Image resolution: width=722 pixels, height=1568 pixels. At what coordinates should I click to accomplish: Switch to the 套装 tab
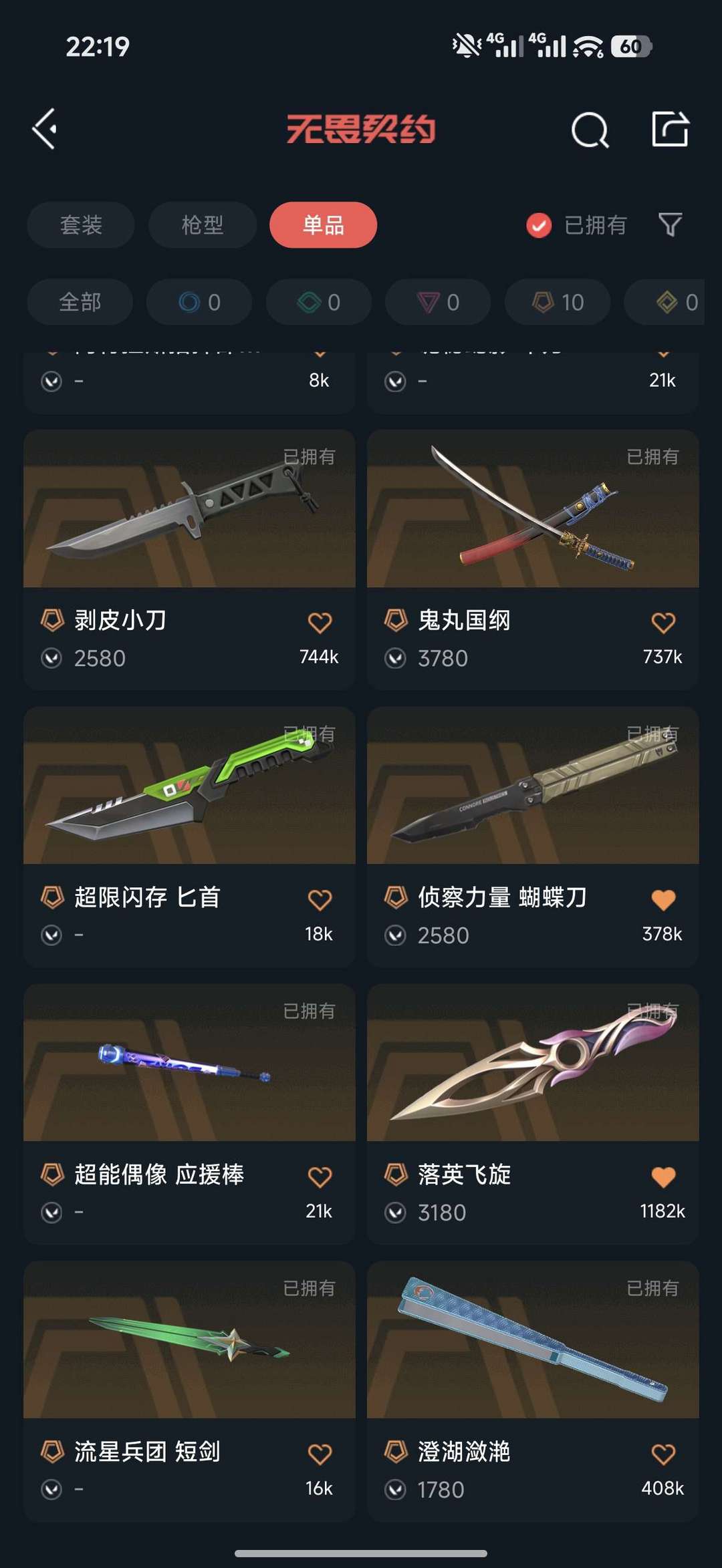(x=81, y=224)
